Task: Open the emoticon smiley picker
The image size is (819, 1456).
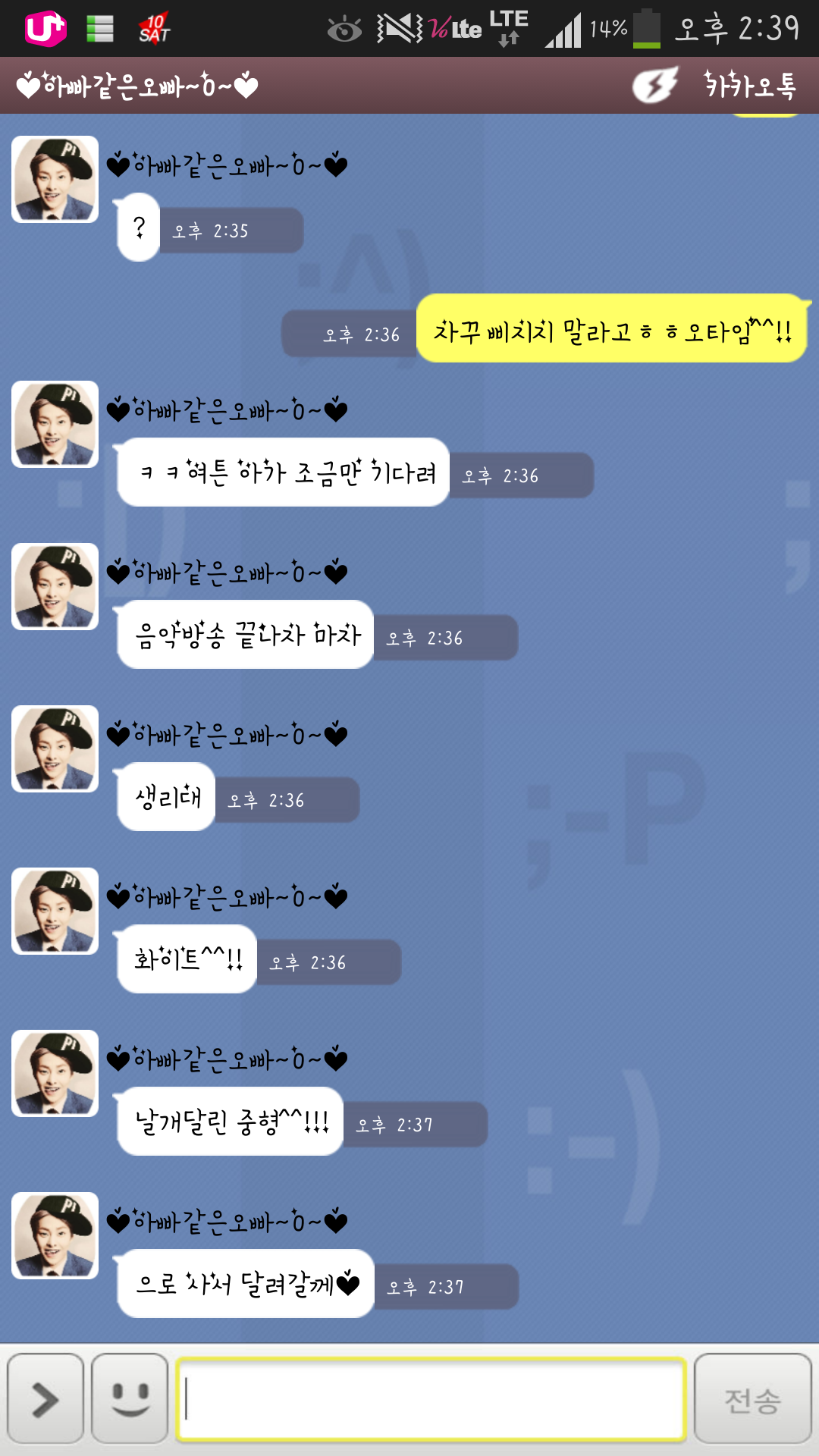Action: [130, 1399]
